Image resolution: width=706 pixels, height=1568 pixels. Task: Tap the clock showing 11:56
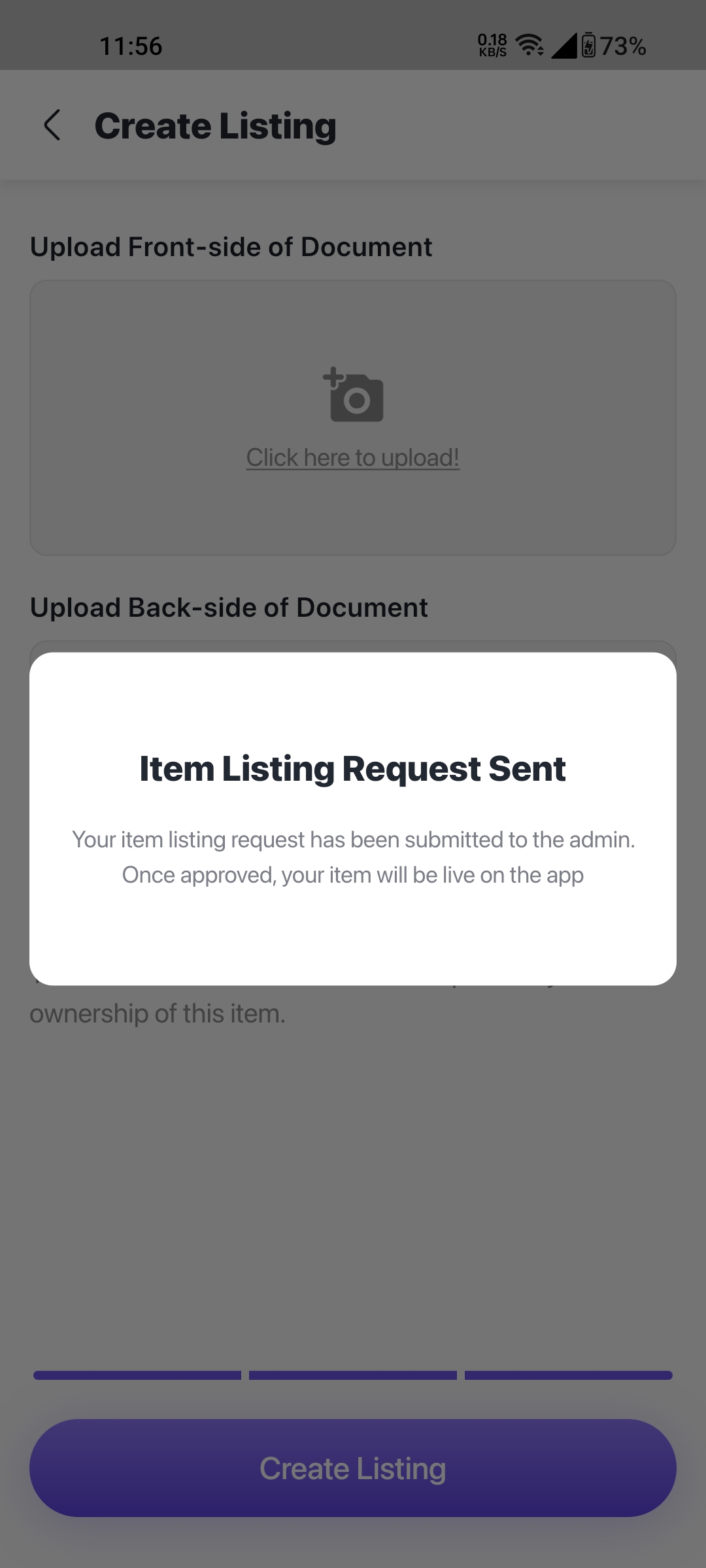pos(129,46)
